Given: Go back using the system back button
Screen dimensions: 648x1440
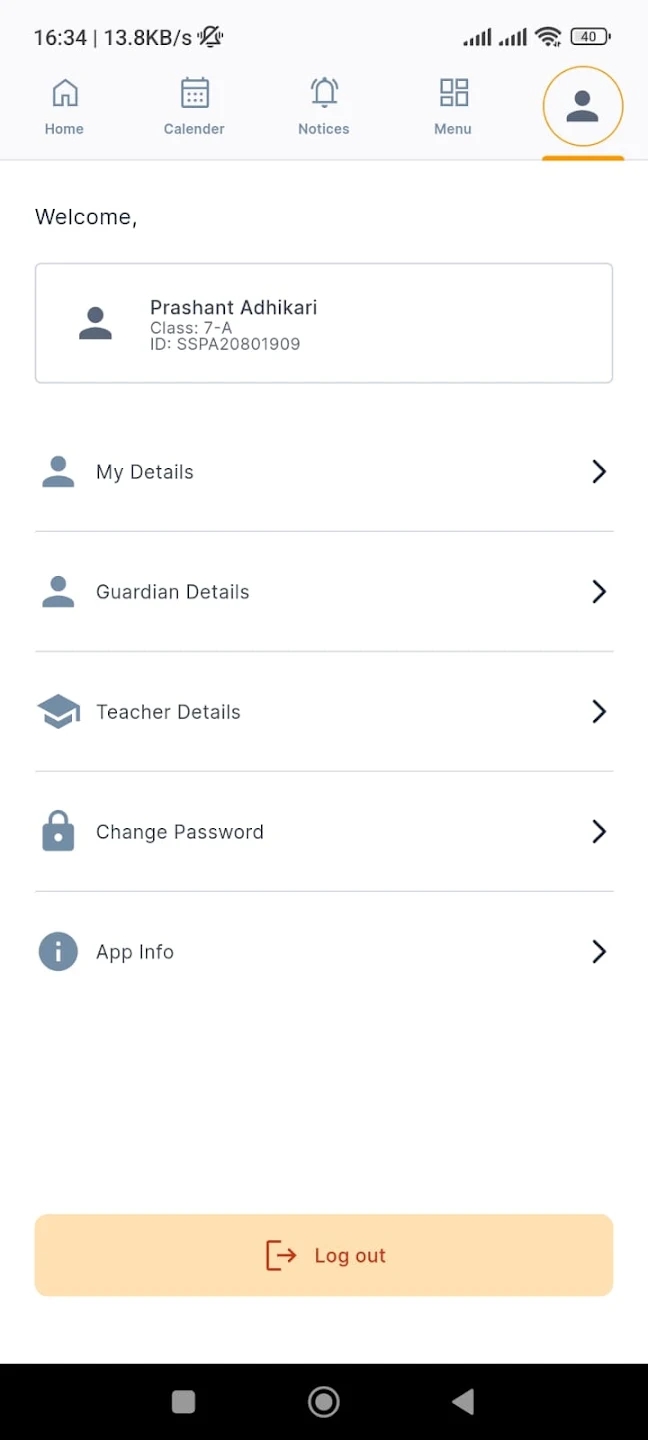Looking at the screenshot, I should (463, 1402).
